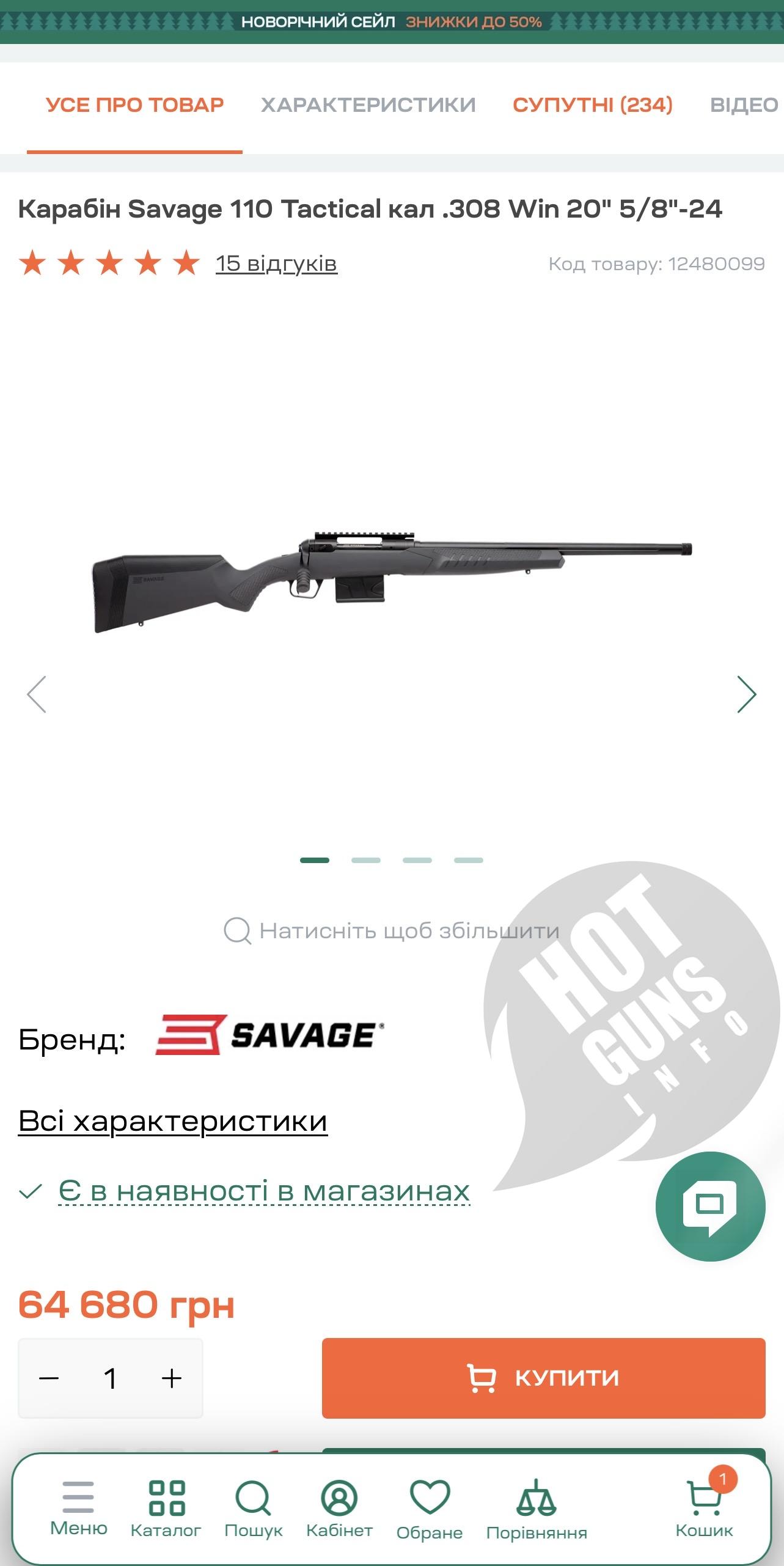Show the previous product photo

[37, 694]
